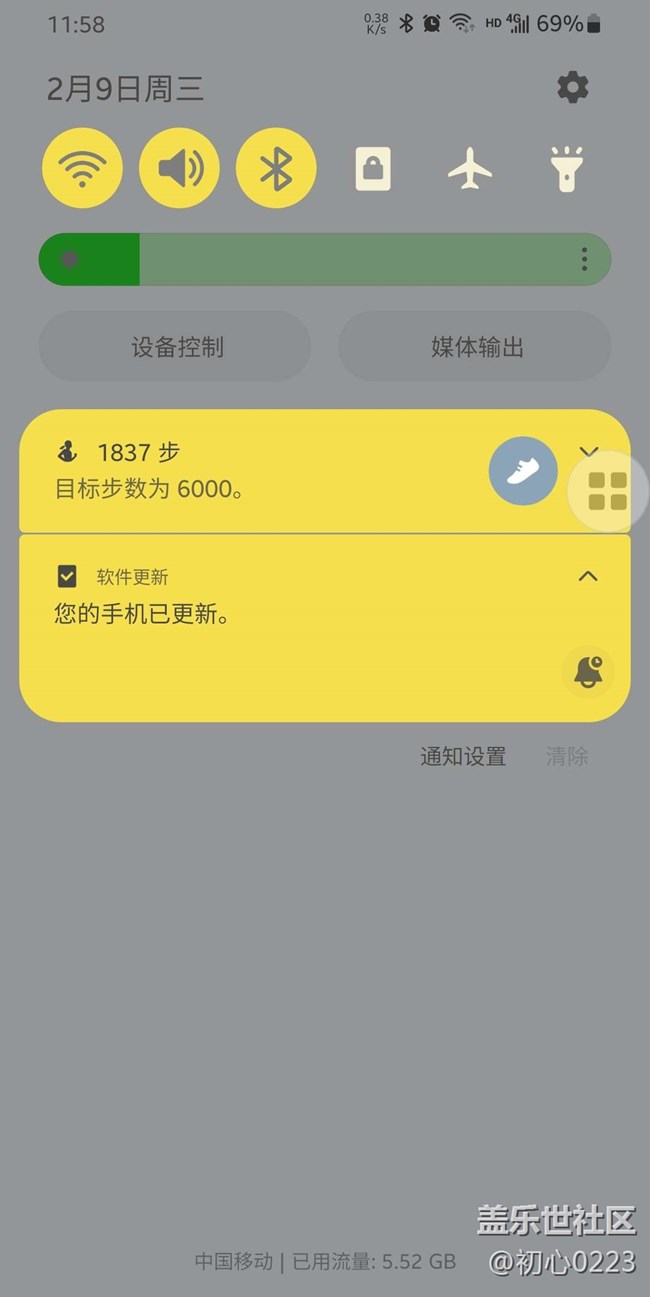Tap the shoe icon in the steps notification
The height and width of the screenshot is (1297, 650).
523,471
